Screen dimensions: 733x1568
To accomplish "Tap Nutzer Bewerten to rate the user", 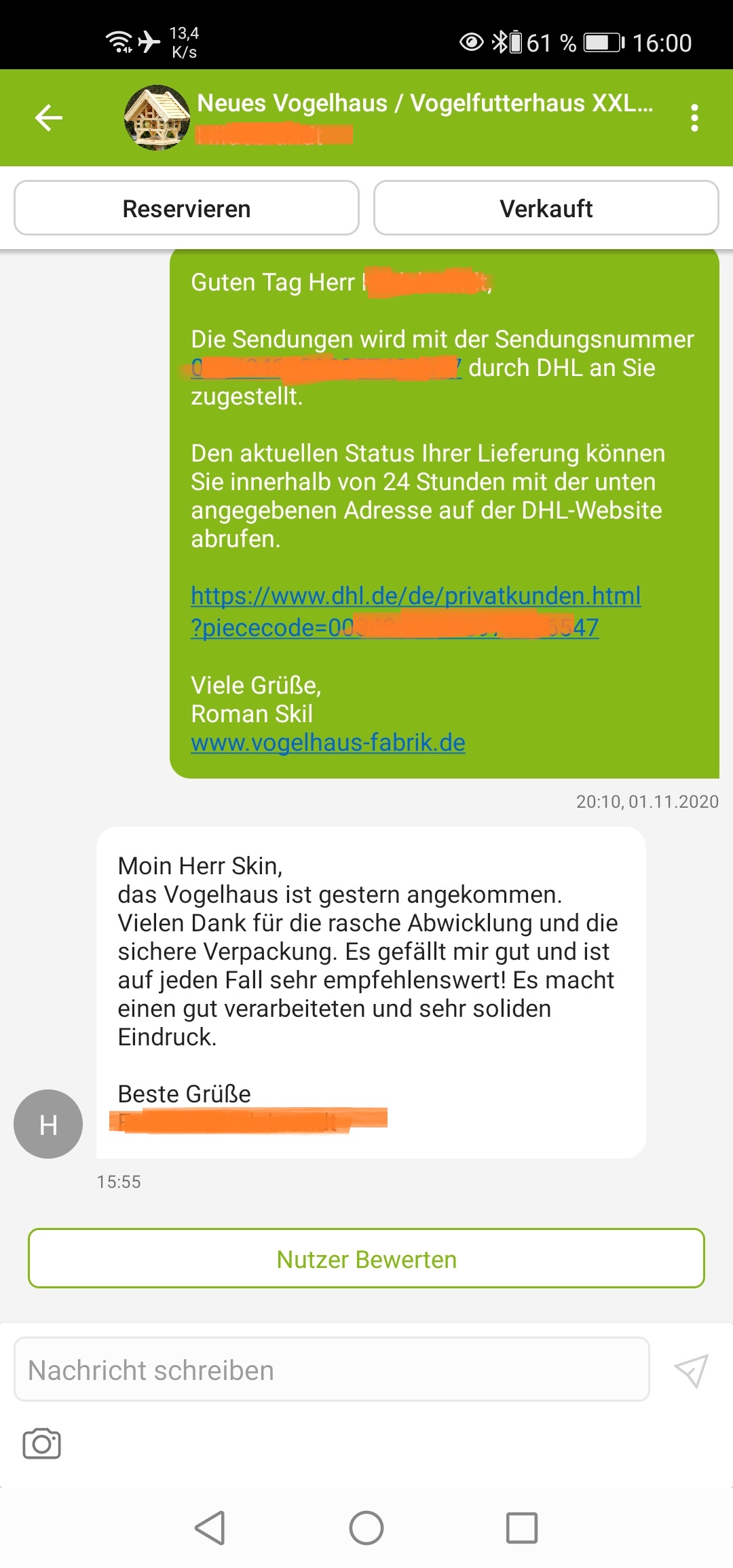I will point(366,1259).
